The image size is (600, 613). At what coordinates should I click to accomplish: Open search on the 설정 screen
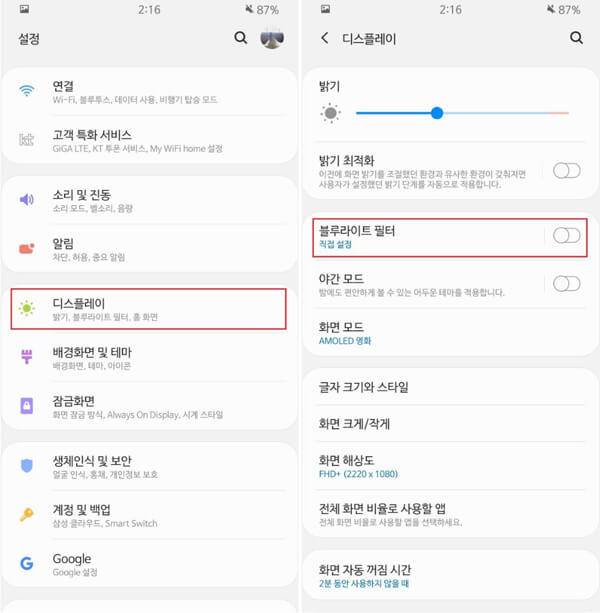pos(240,38)
